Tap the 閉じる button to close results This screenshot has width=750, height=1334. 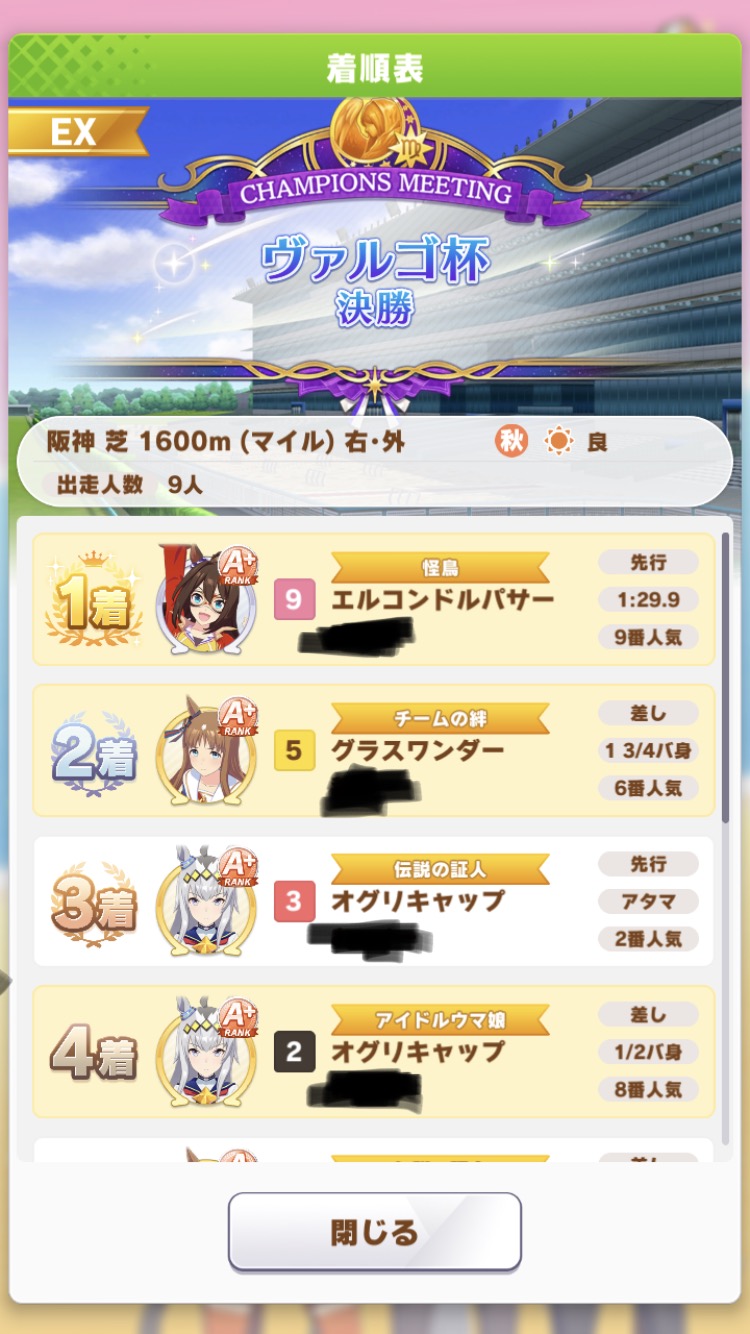click(x=375, y=1231)
